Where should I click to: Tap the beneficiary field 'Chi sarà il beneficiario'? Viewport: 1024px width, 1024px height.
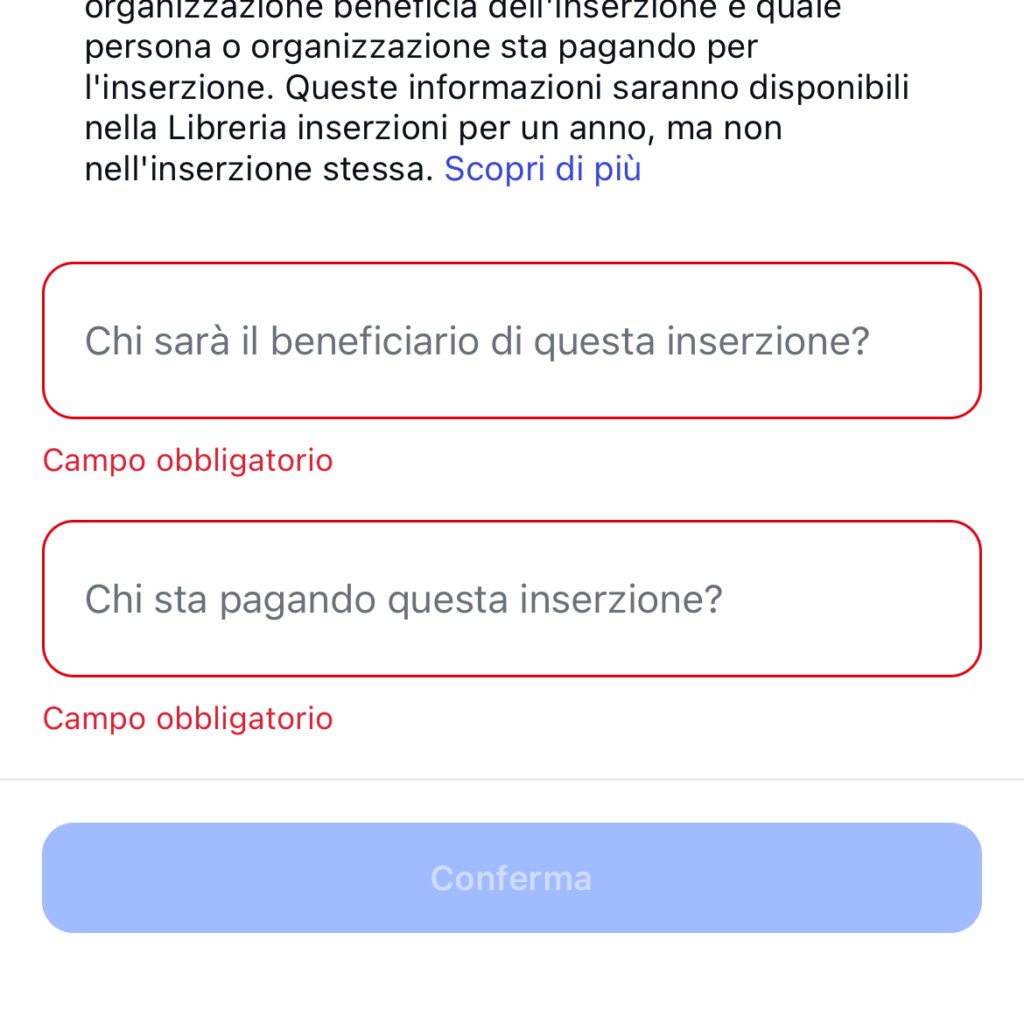(511, 341)
